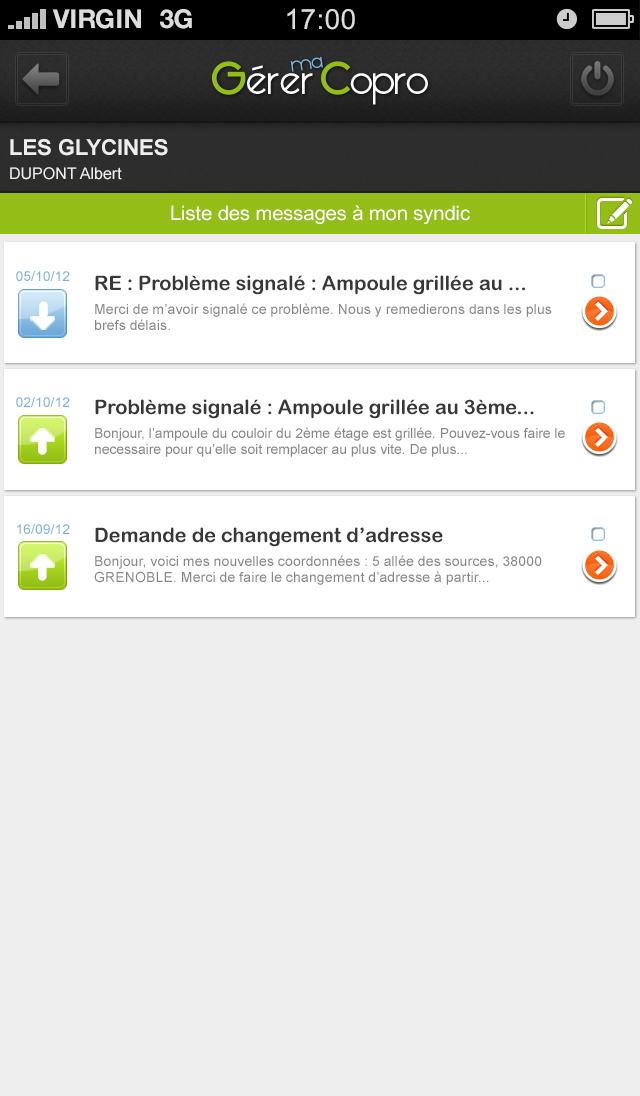Tap orange arrow on 02/10/12 message

click(x=599, y=438)
